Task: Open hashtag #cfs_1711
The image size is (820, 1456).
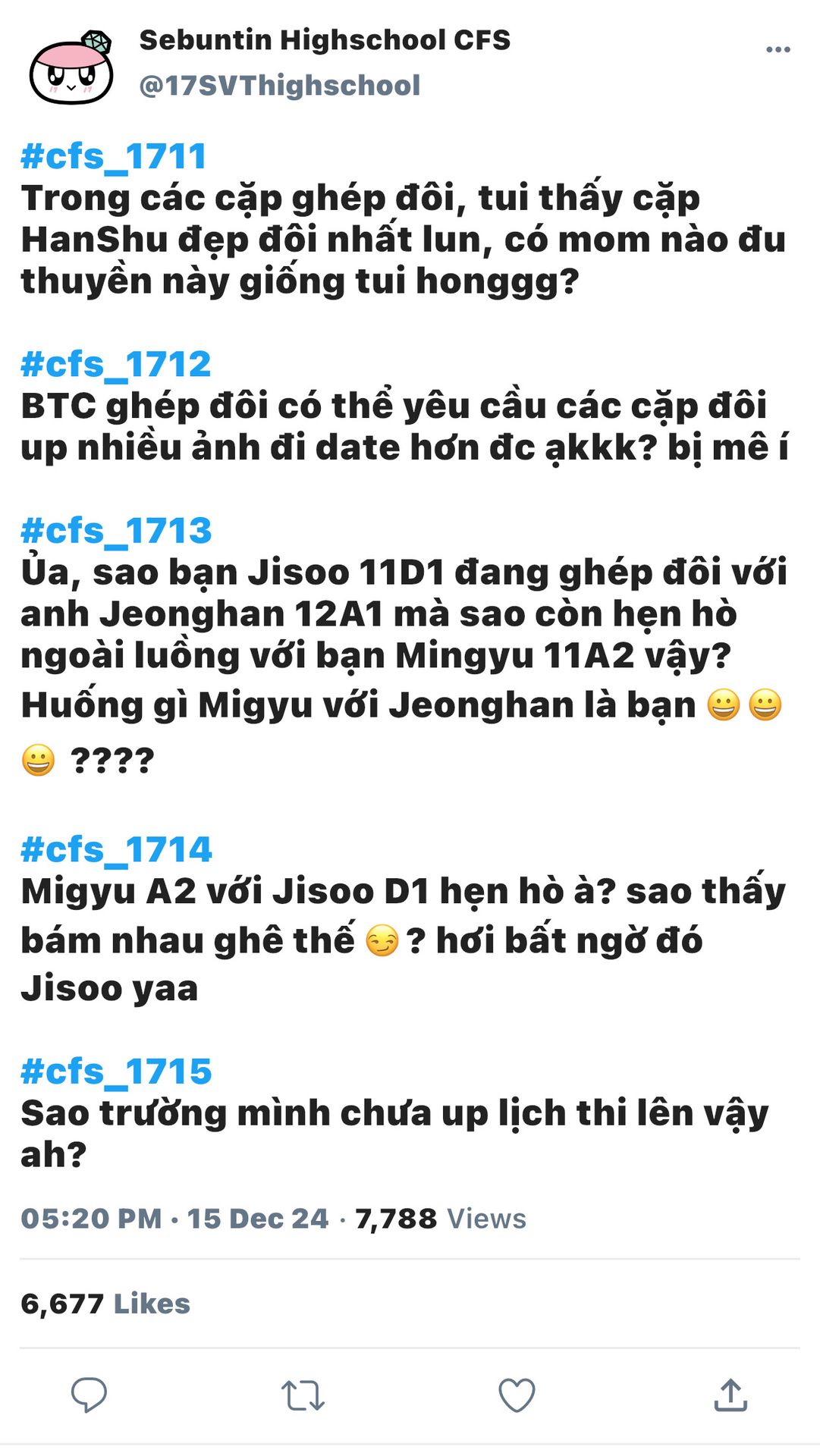Action: 114,157
